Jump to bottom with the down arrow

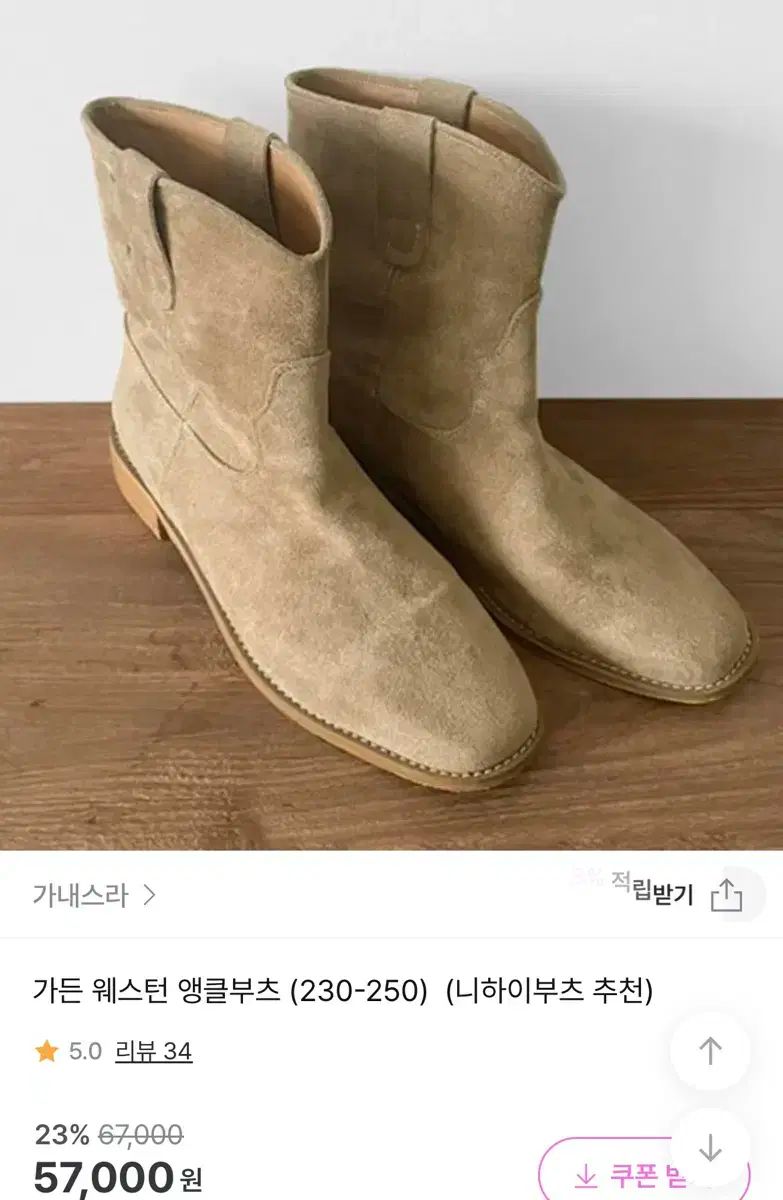(x=710, y=1148)
